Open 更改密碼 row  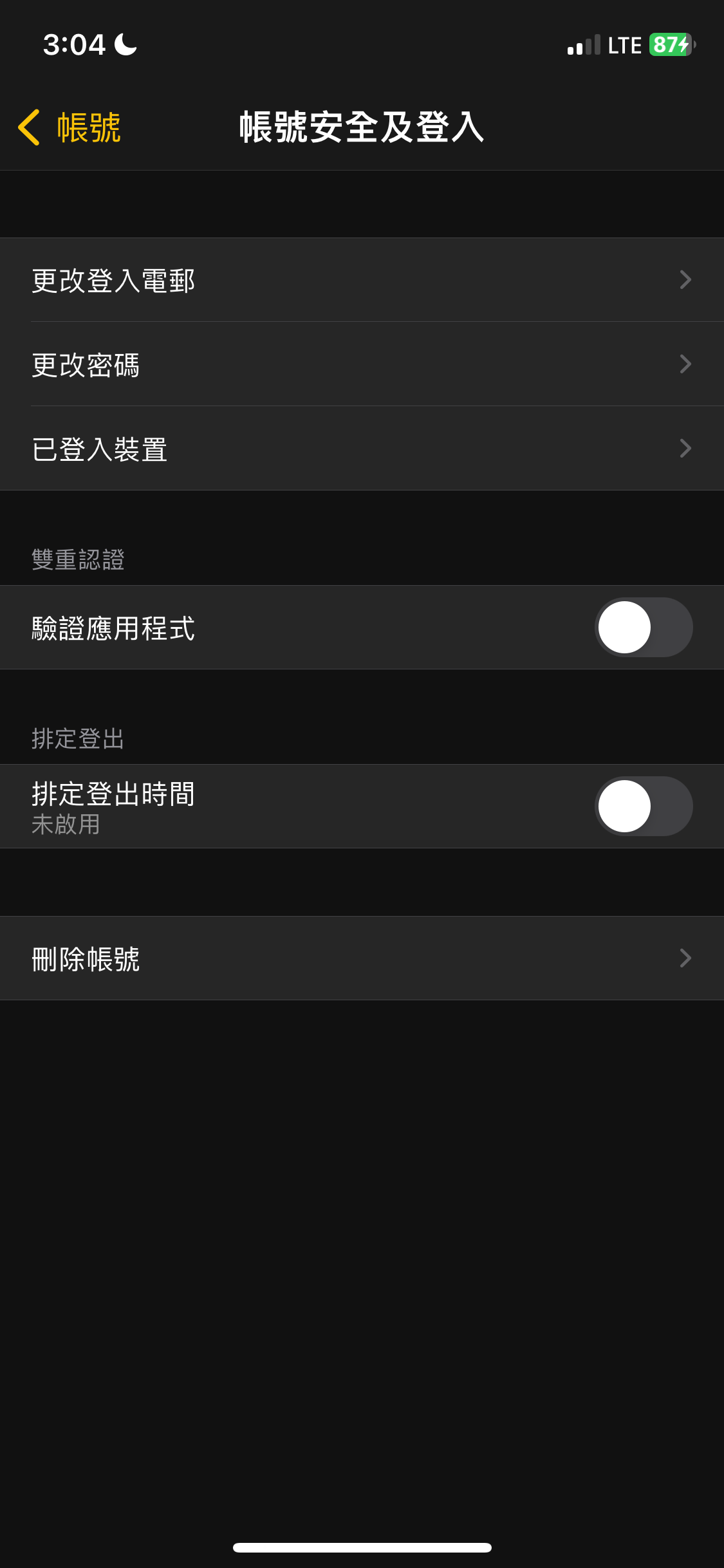(x=362, y=364)
